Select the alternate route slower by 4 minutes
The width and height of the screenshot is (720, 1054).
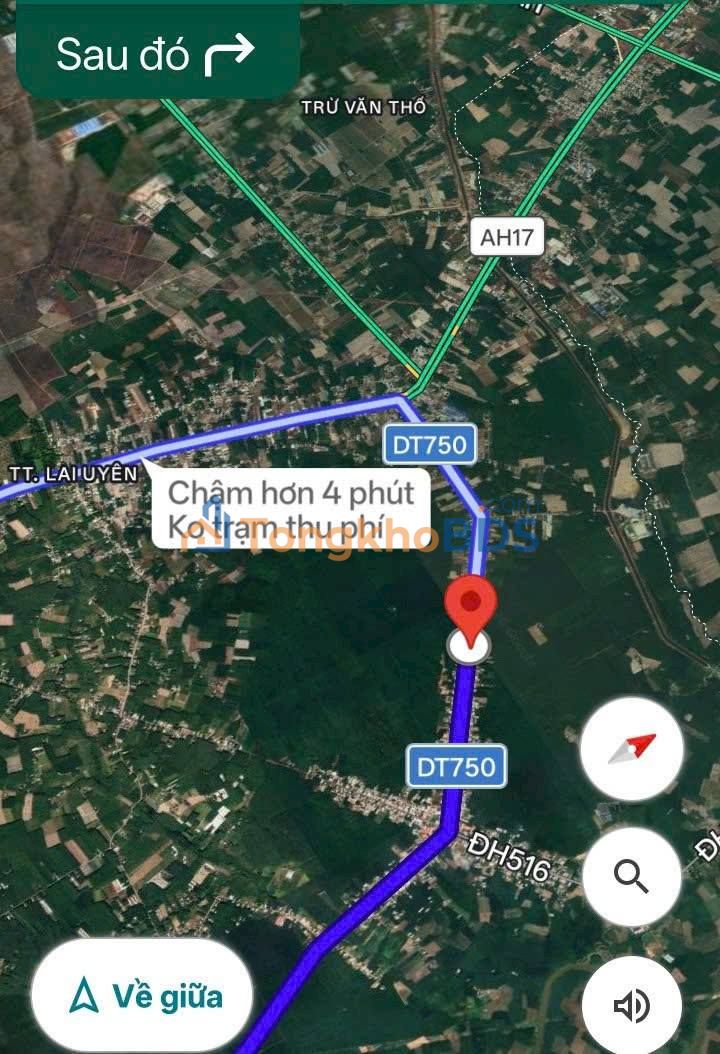(x=291, y=509)
